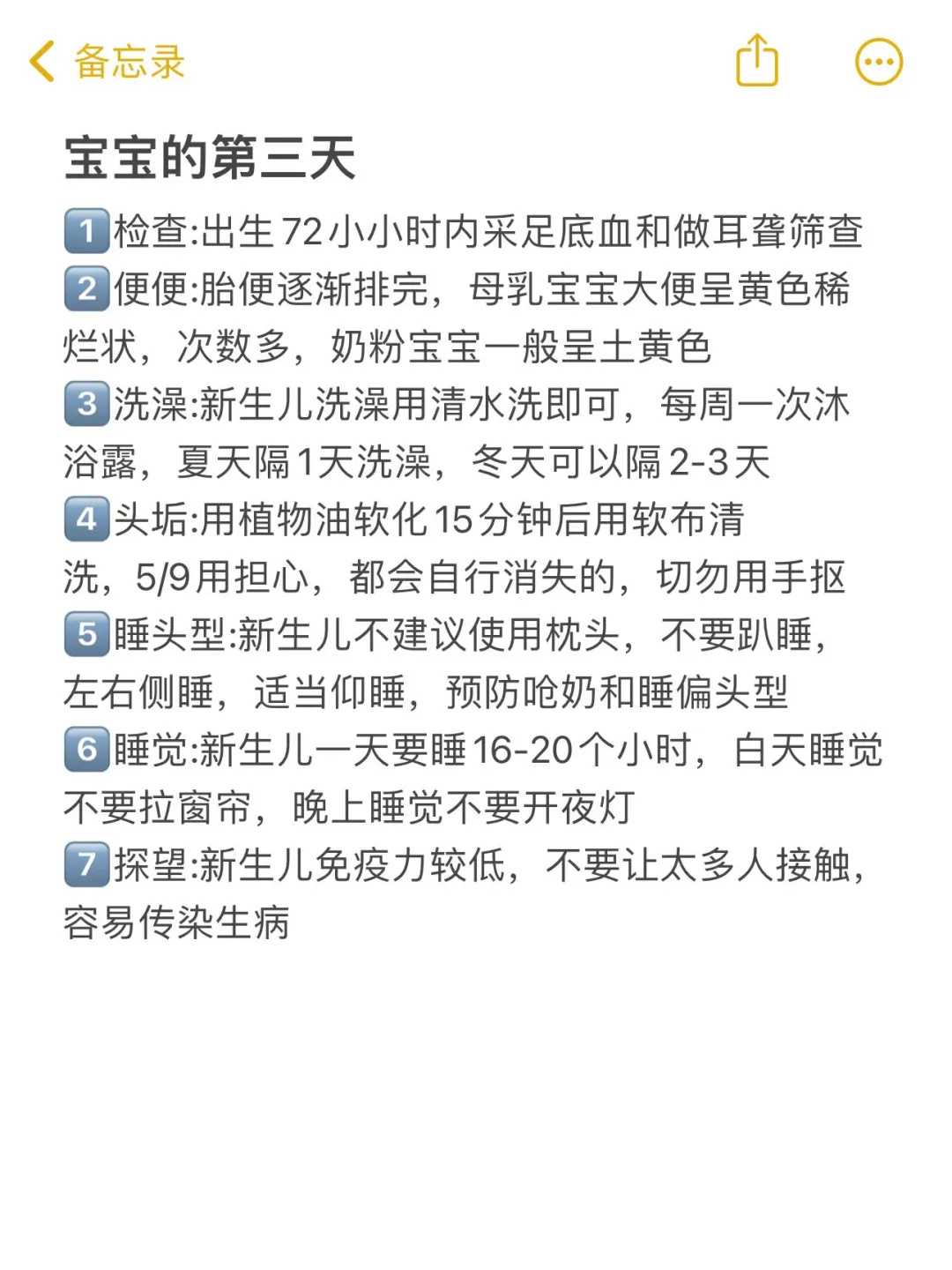Click the ➊ badge before 检查
This screenshot has height=1270, width=952.
tap(86, 230)
